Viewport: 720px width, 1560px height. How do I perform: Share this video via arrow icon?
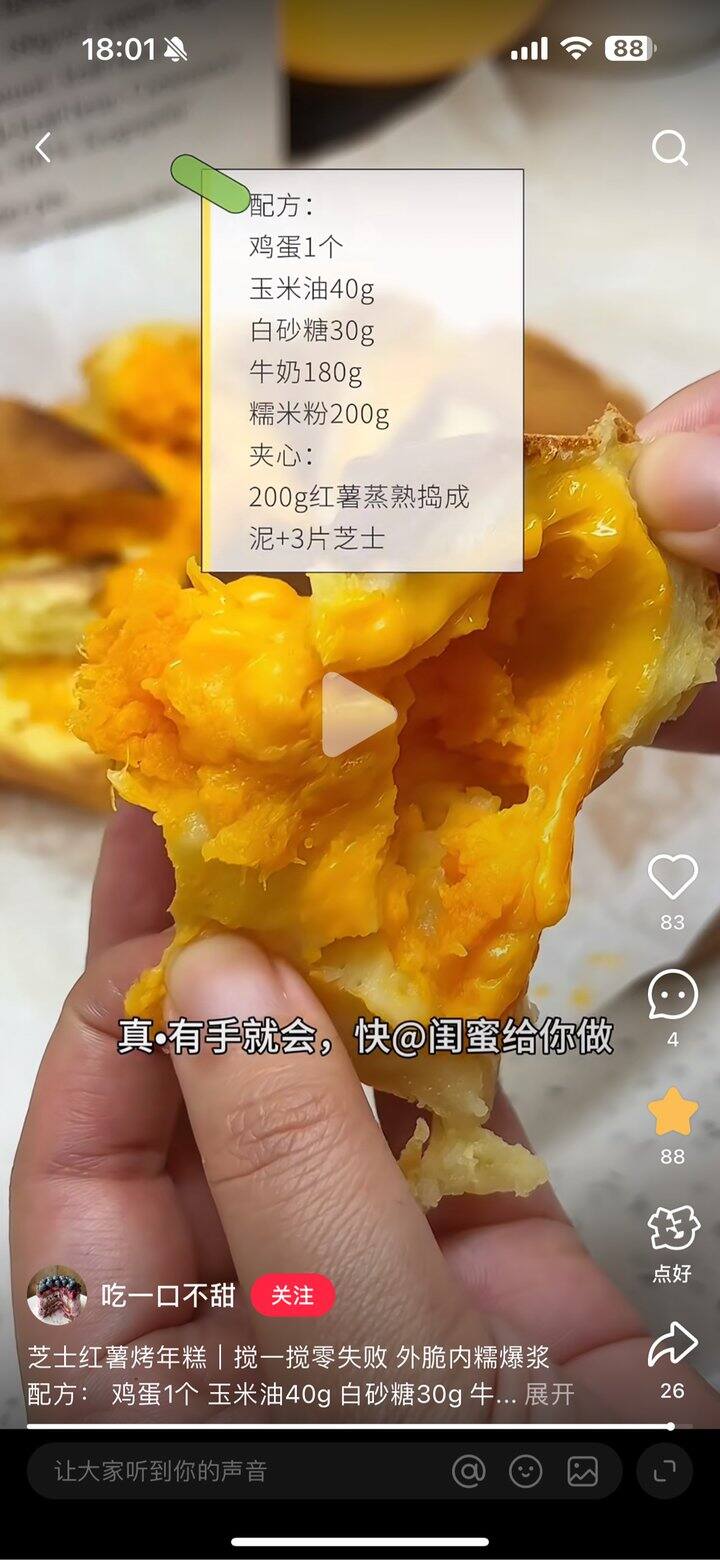pyautogui.click(x=672, y=1346)
